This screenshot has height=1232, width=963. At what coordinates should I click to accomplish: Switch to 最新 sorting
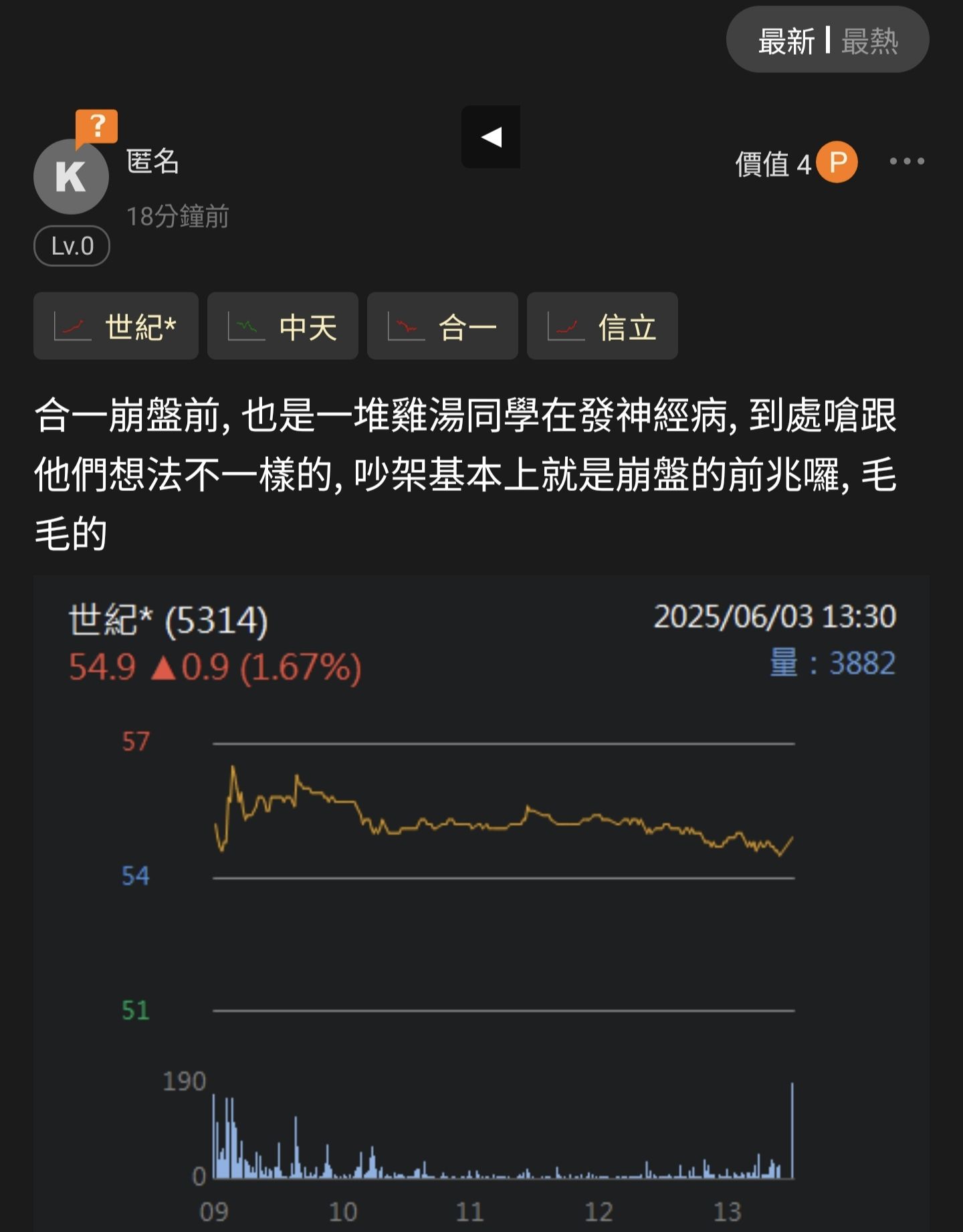tap(786, 41)
